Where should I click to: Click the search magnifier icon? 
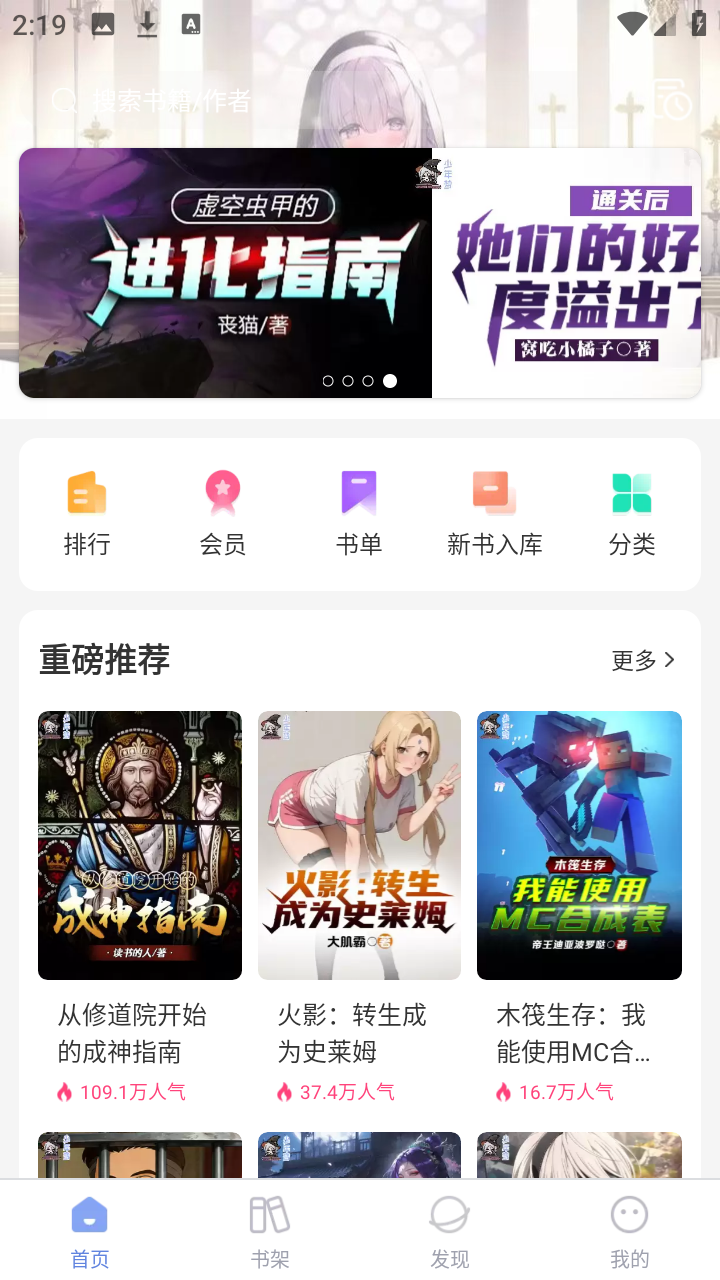click(64, 101)
